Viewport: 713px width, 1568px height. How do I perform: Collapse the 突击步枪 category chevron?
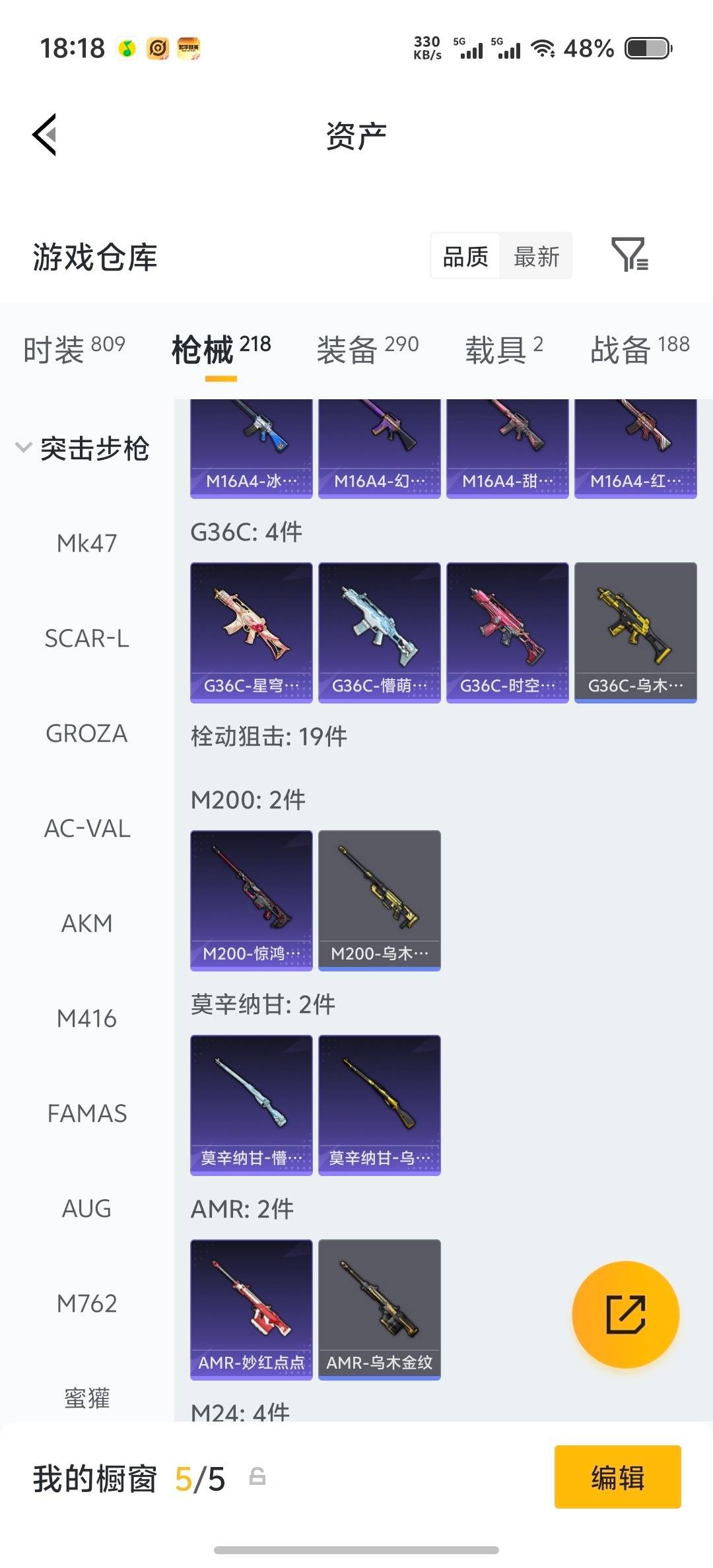23,446
